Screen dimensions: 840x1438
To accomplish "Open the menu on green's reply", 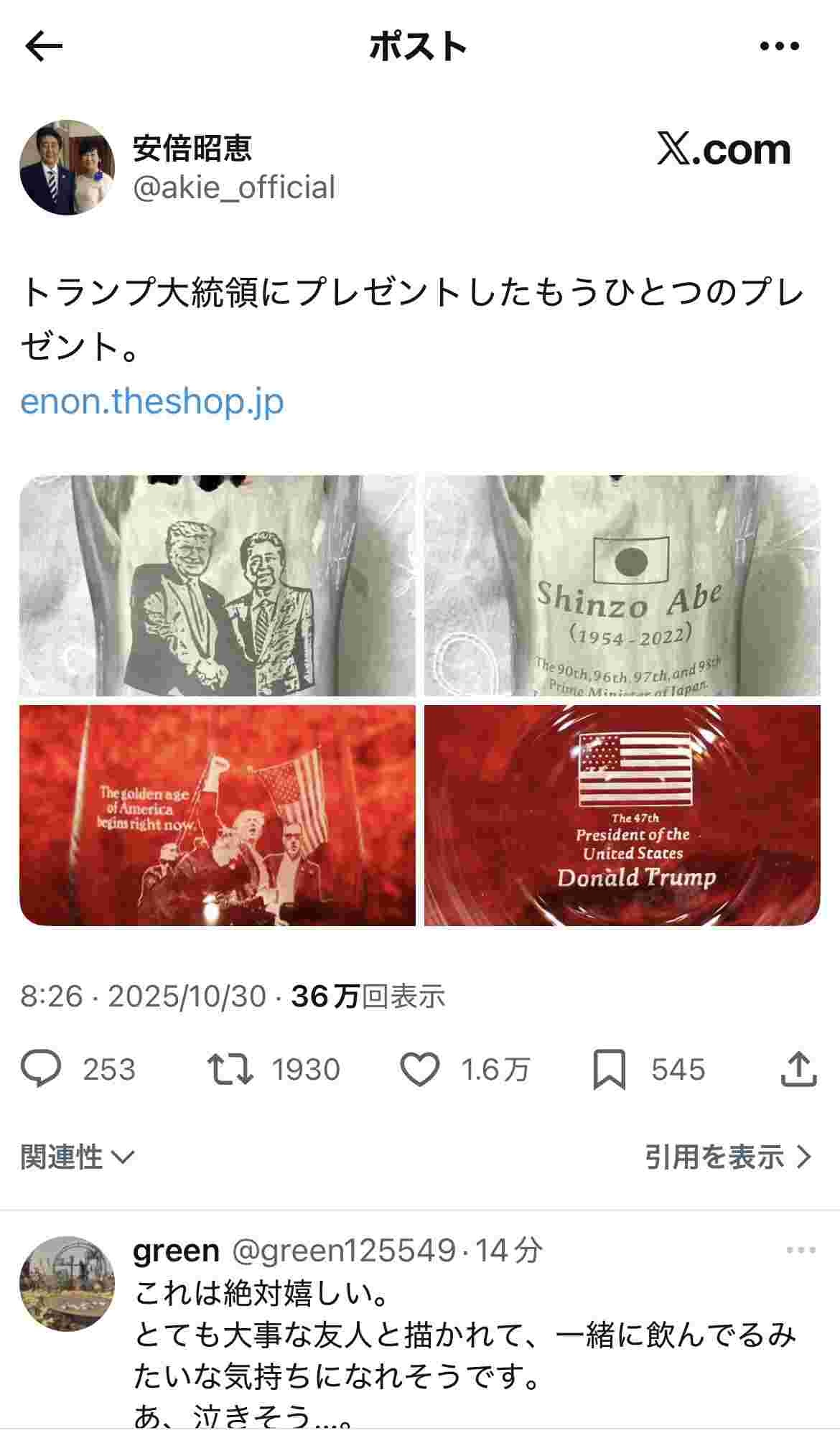I will (x=801, y=1251).
